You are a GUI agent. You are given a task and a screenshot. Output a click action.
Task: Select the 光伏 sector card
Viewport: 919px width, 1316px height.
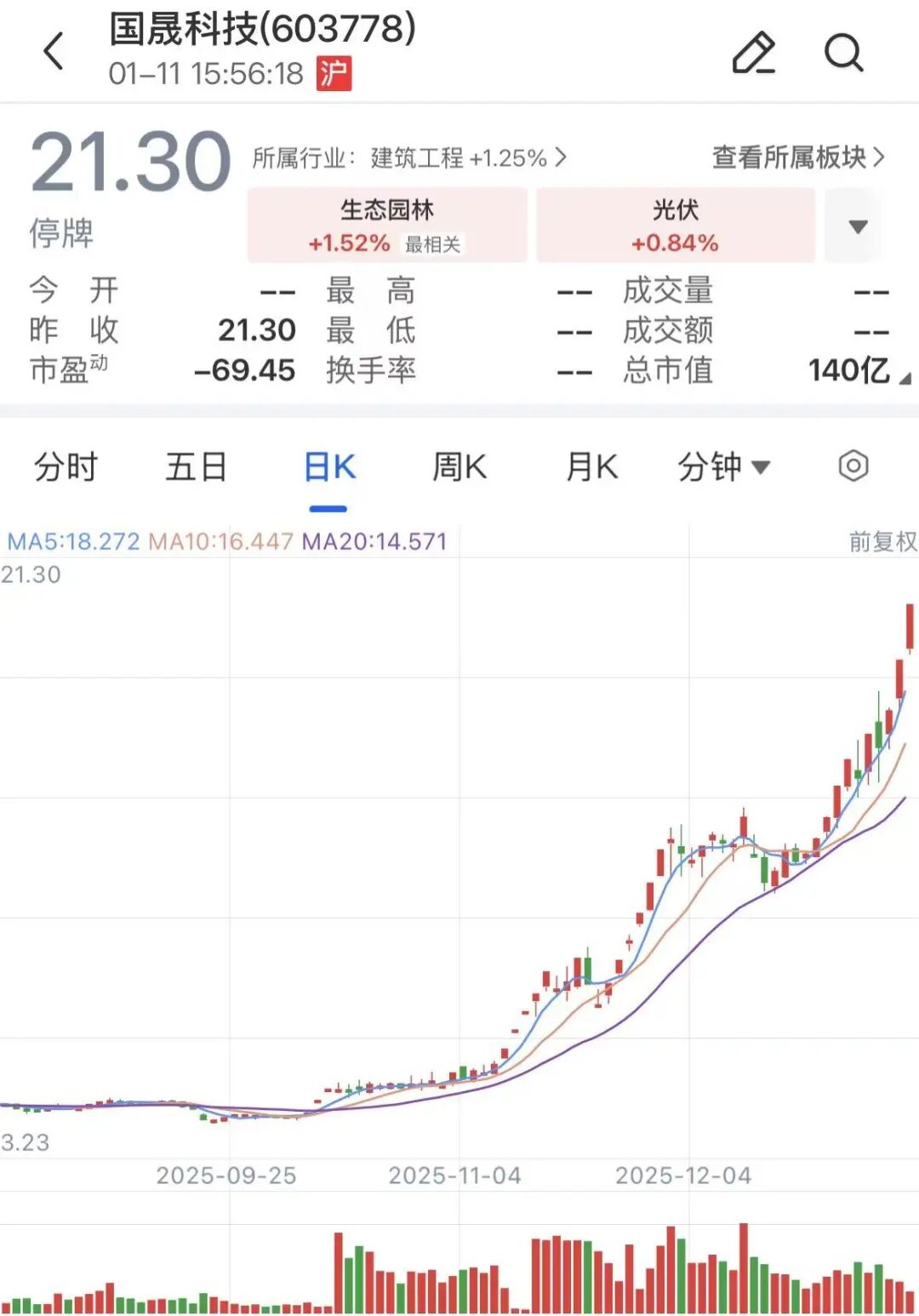676,226
